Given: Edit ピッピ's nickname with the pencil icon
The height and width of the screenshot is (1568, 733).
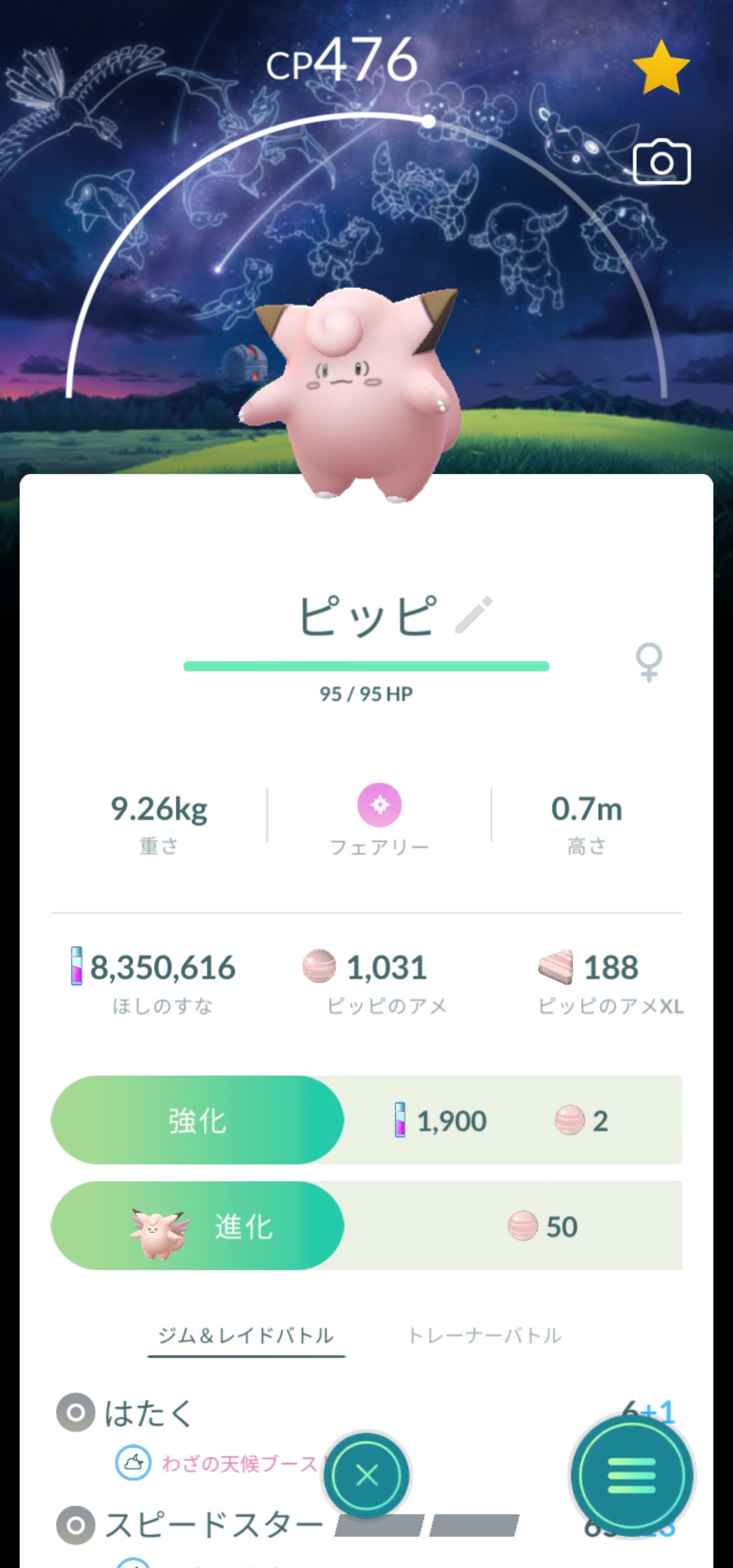Looking at the screenshot, I should (x=474, y=614).
